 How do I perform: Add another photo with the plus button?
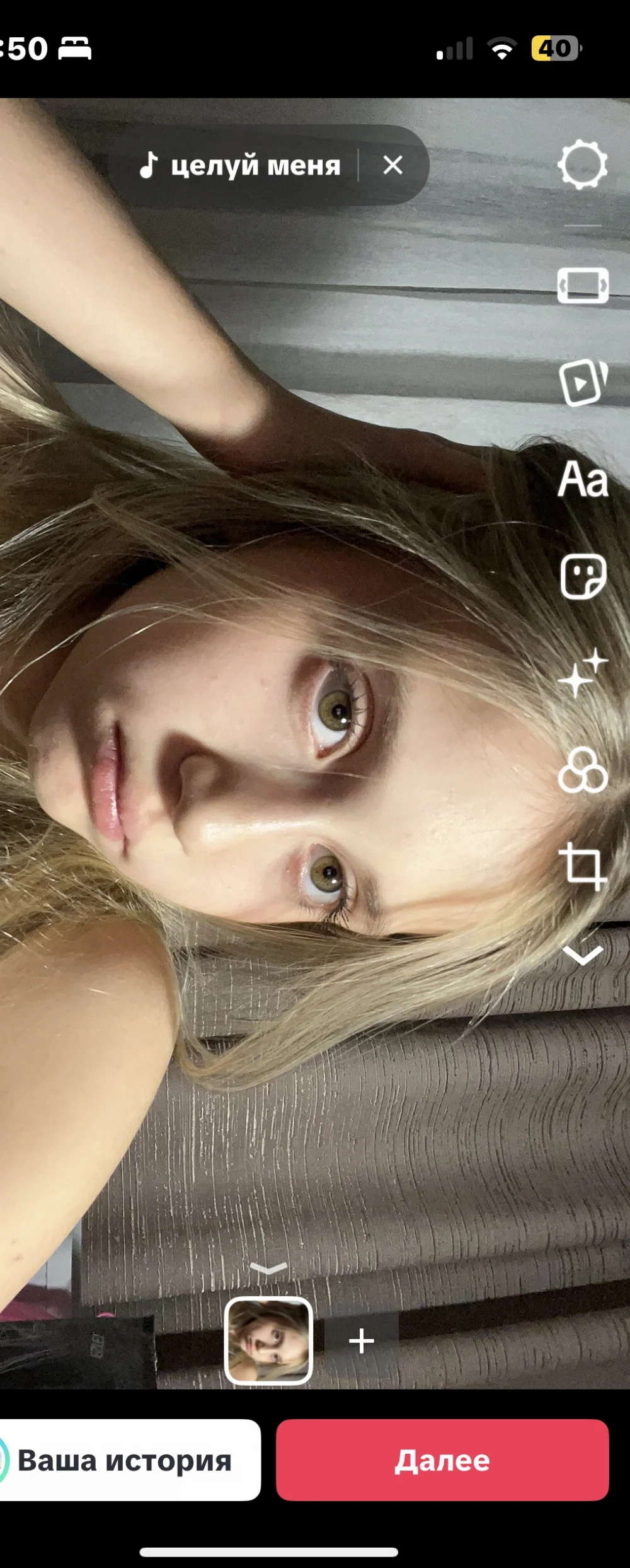point(362,1341)
